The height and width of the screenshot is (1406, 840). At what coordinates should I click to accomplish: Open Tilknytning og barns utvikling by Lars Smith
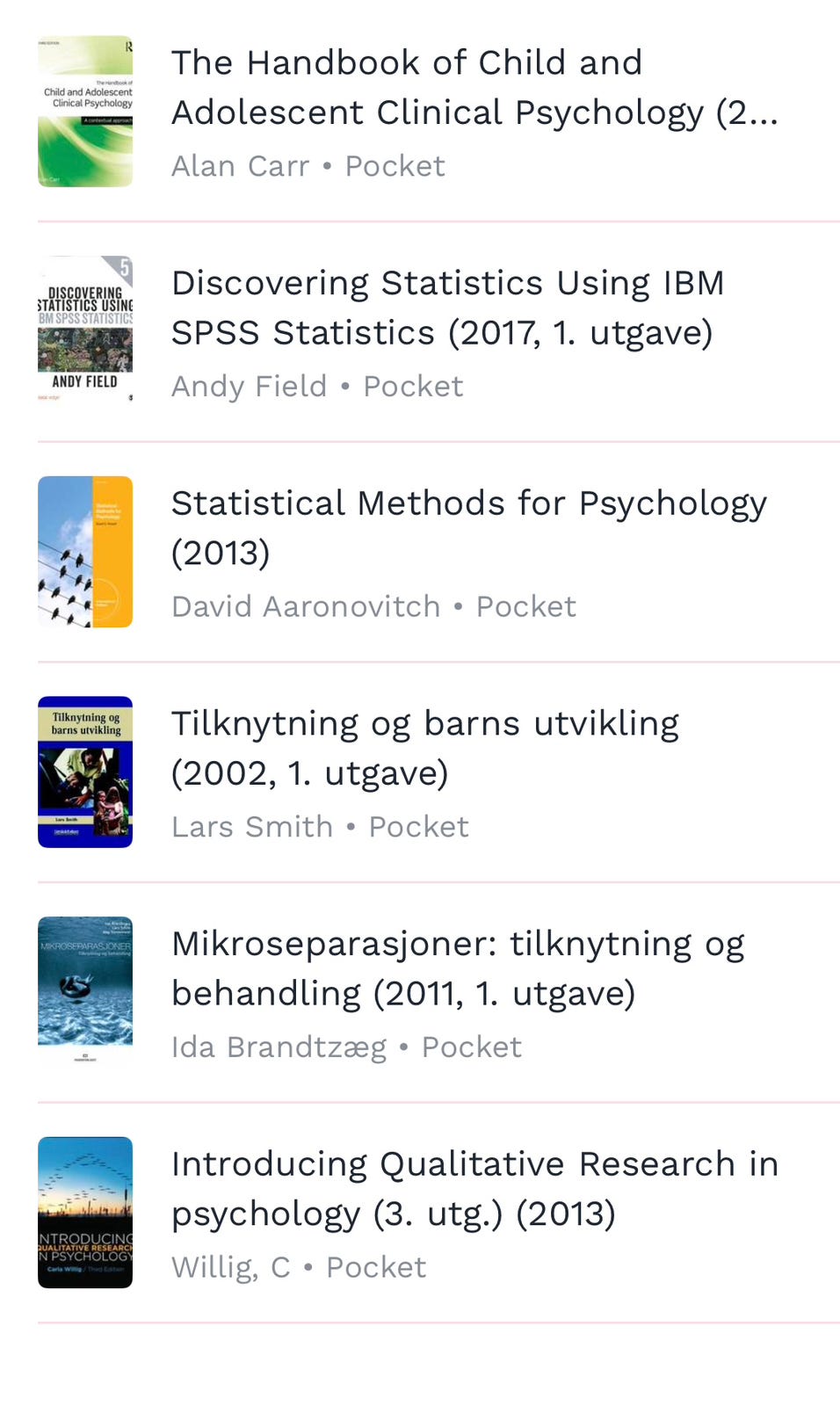point(438,772)
